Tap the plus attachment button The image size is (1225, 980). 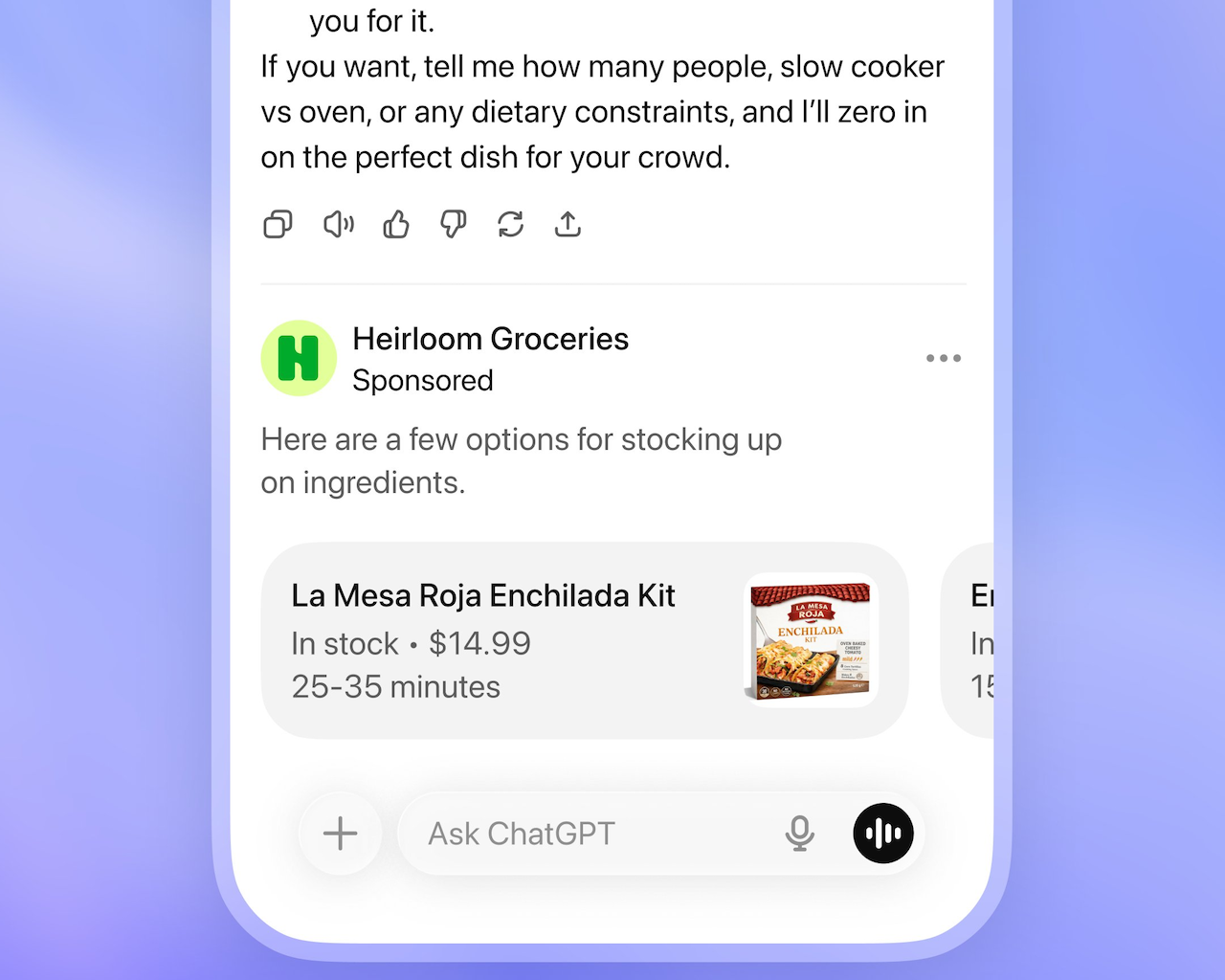click(x=340, y=834)
